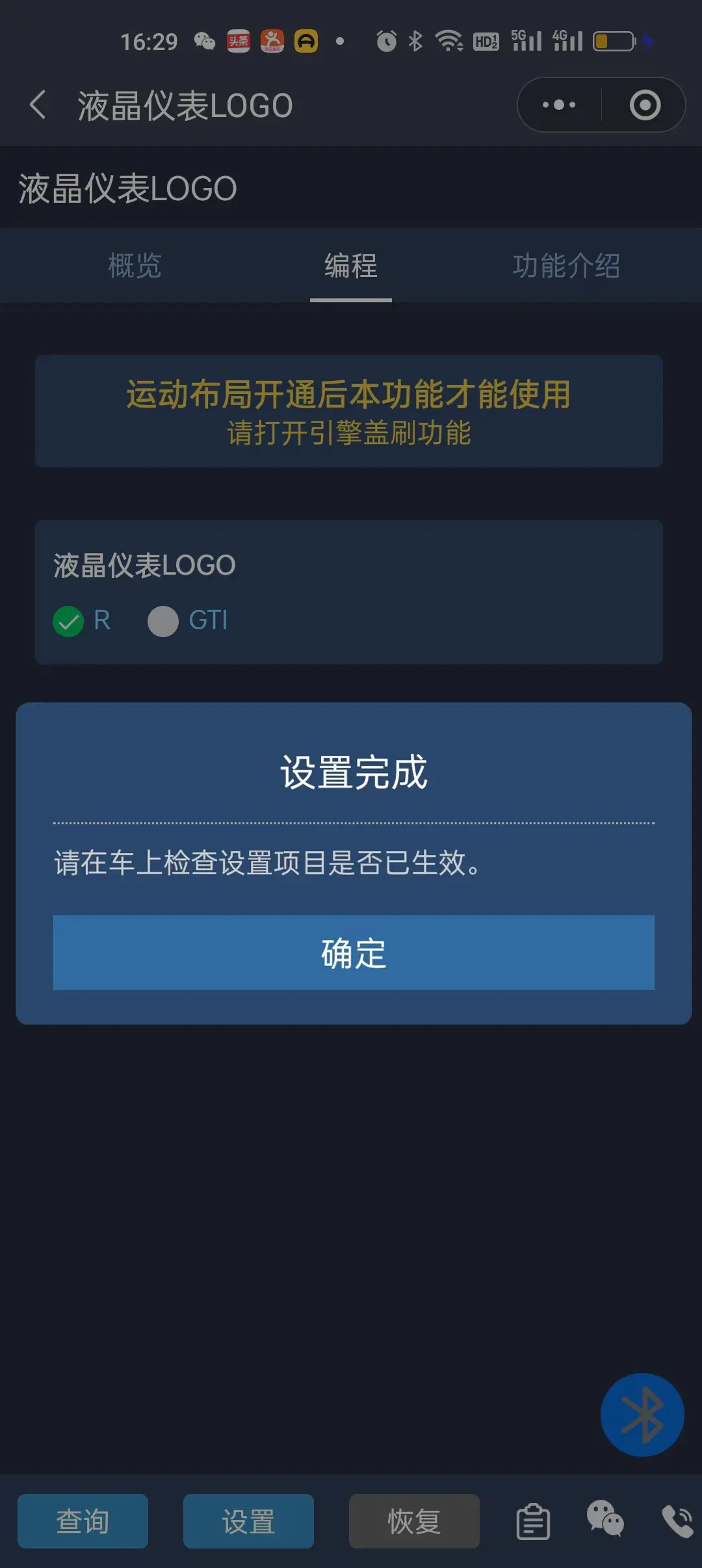Tap the 设置 button at the bottom
Image resolution: width=702 pixels, height=1568 pixels.
(248, 1521)
